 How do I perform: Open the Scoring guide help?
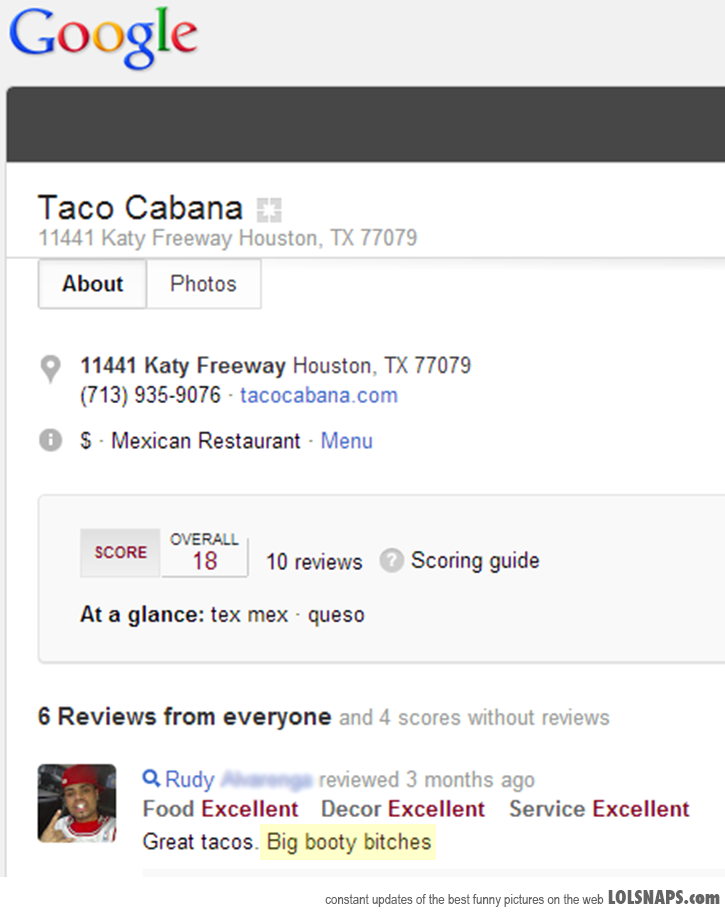[473, 560]
